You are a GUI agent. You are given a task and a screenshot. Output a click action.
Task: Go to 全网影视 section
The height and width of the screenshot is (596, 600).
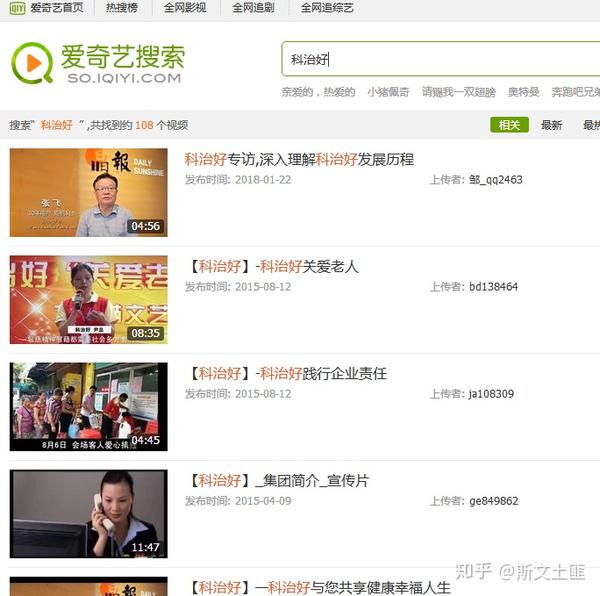185,8
